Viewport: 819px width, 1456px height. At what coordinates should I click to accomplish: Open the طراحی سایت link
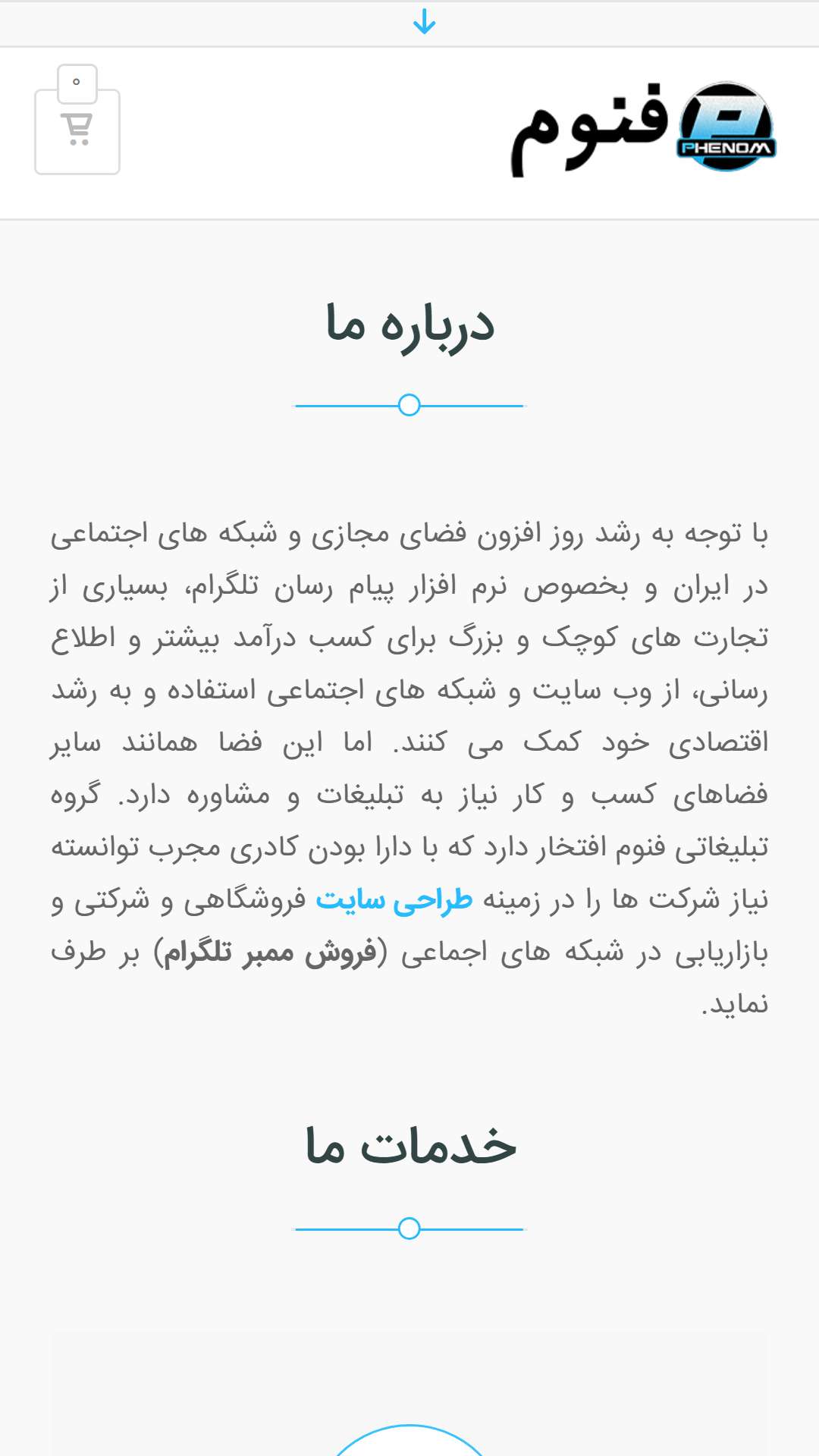point(394,899)
